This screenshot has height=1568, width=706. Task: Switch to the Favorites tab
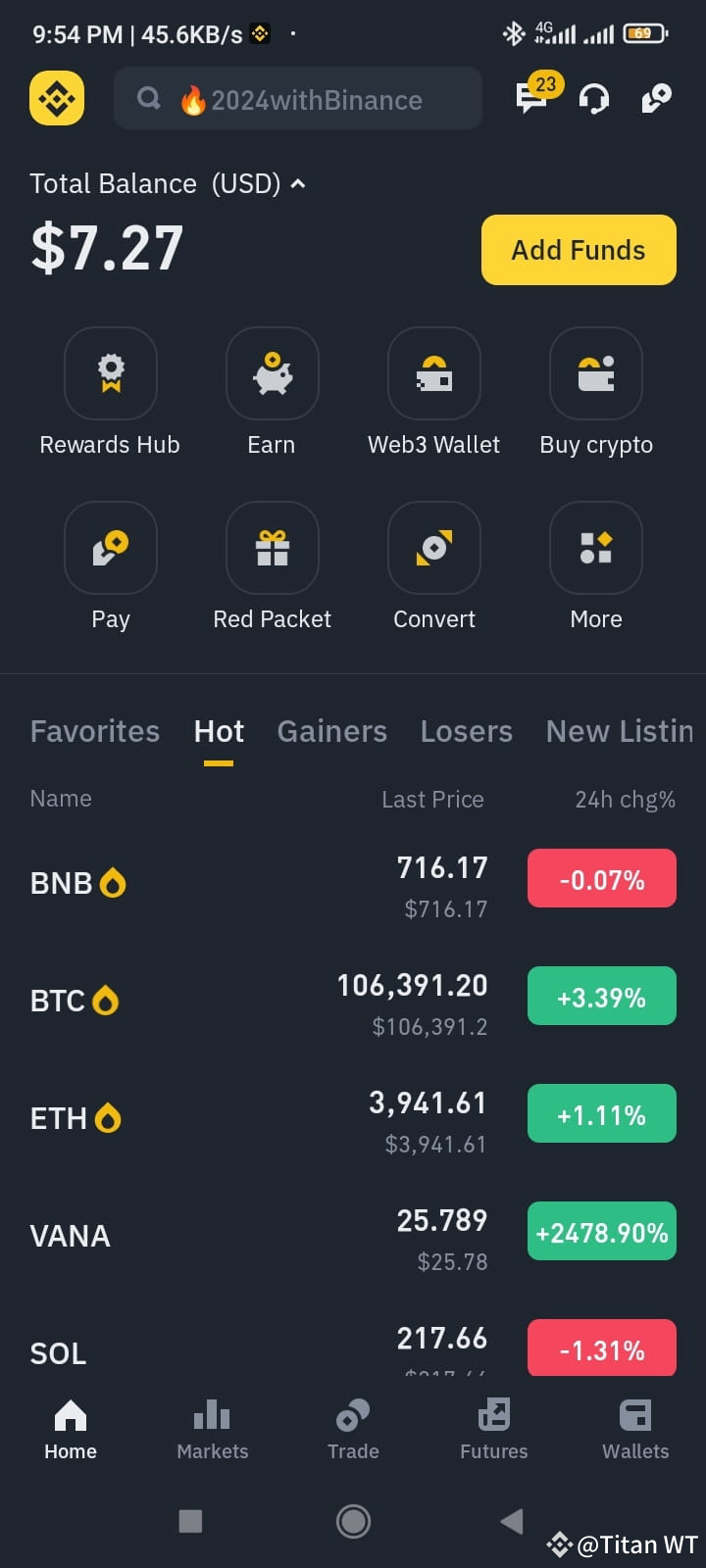pos(94,731)
